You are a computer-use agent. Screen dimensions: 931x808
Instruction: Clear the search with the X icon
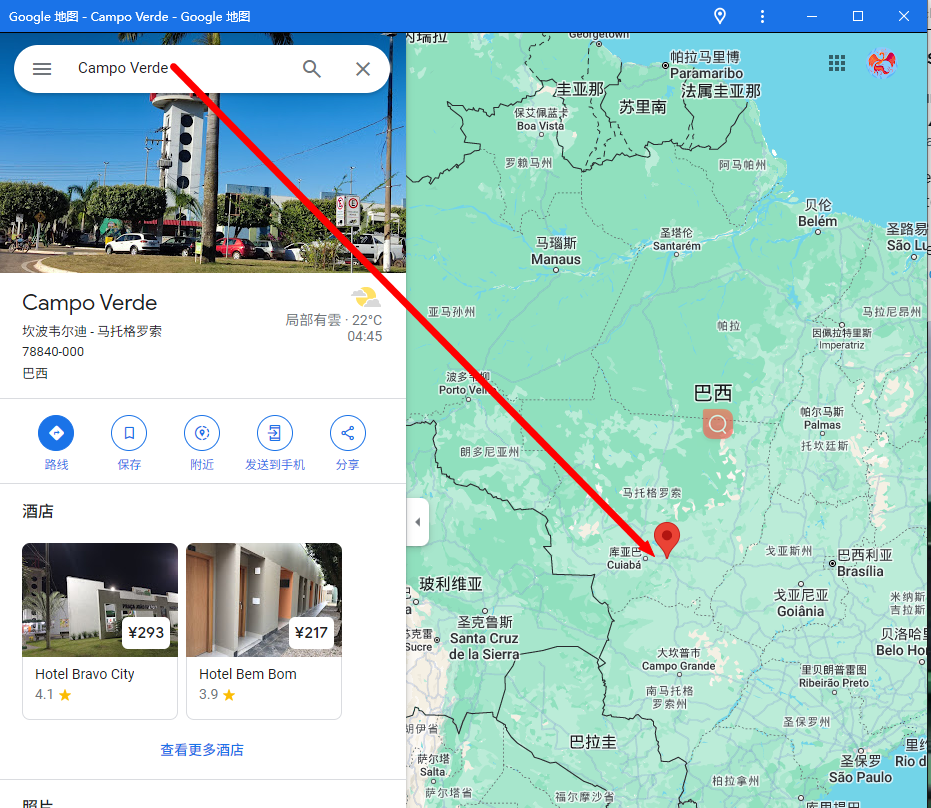point(363,69)
